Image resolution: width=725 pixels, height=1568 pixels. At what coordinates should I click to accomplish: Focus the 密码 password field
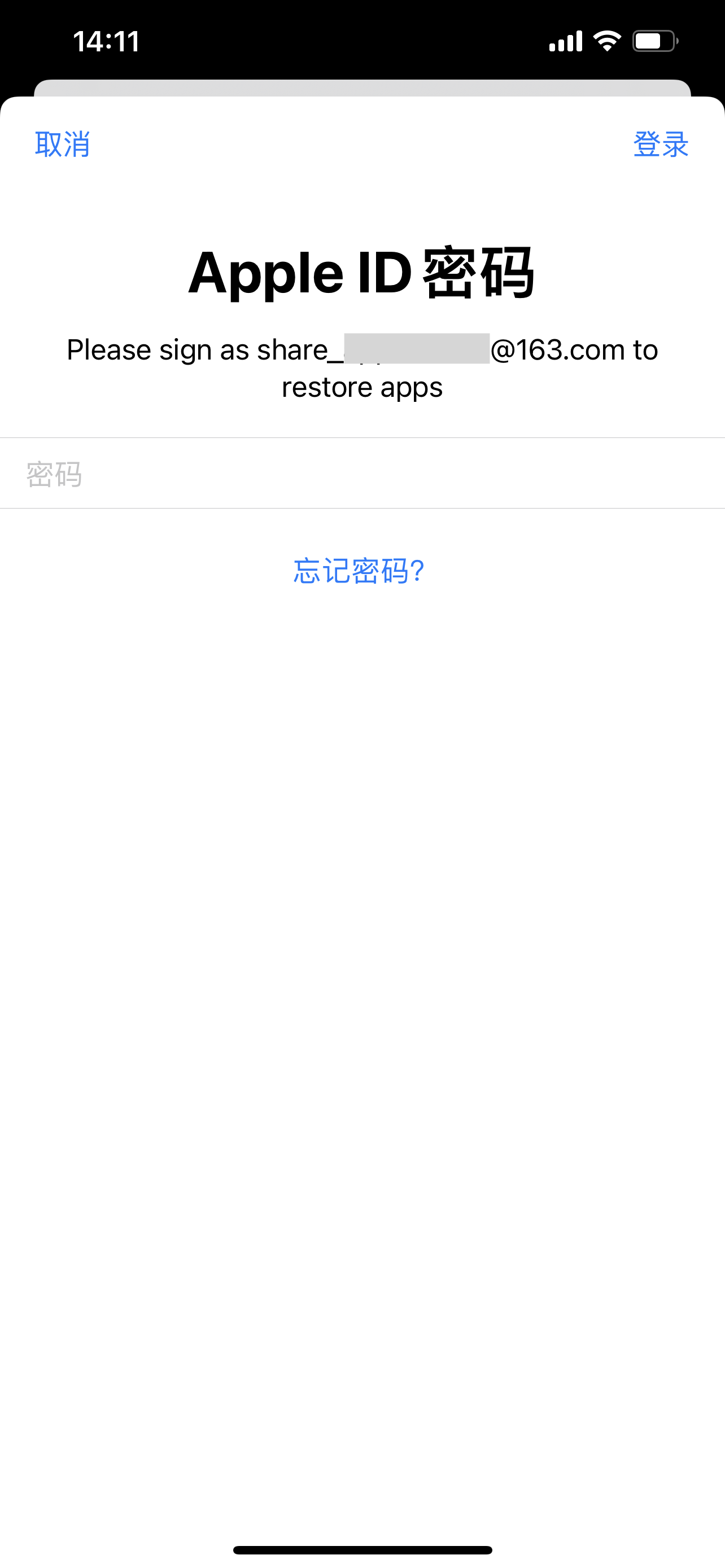coord(361,474)
